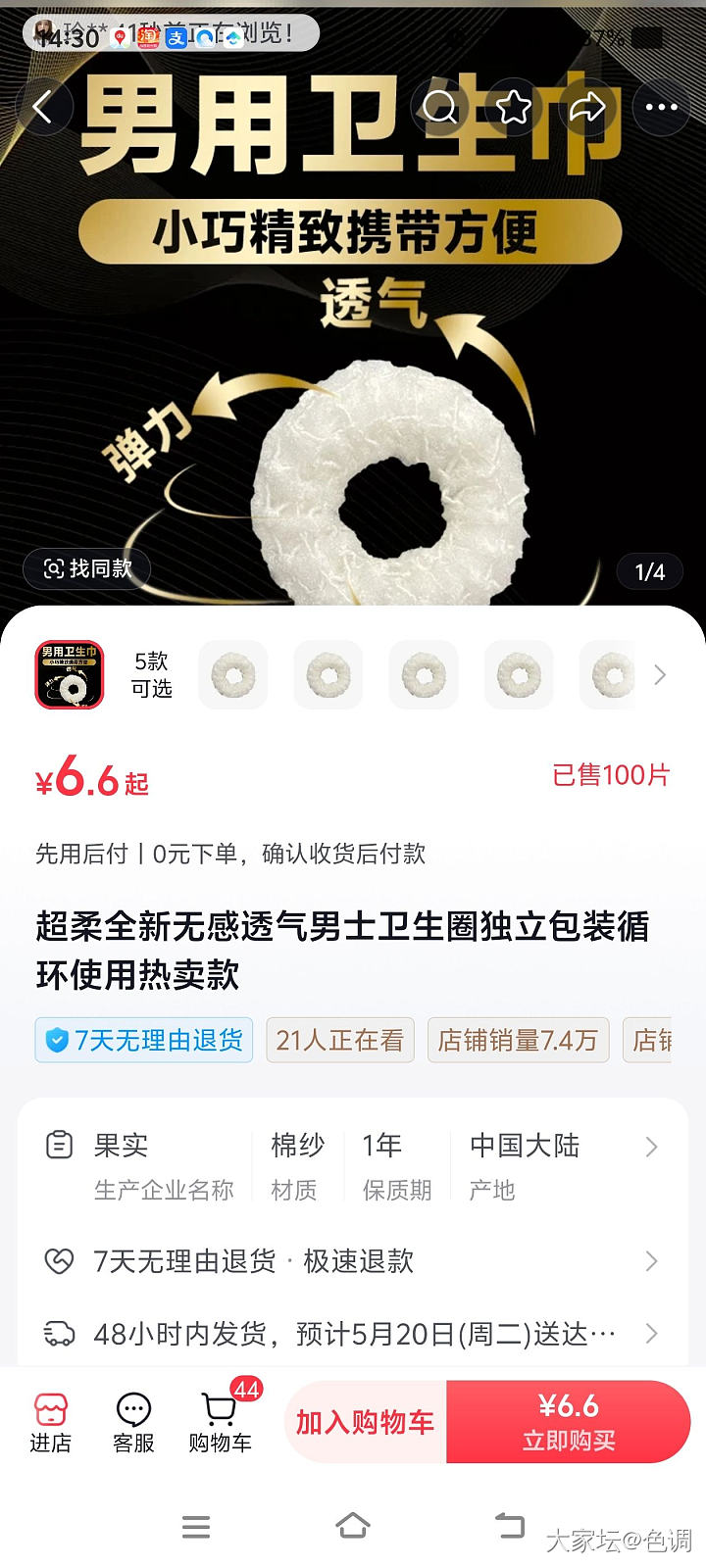Go to the system home screen
706x1568 pixels.
point(353,1526)
